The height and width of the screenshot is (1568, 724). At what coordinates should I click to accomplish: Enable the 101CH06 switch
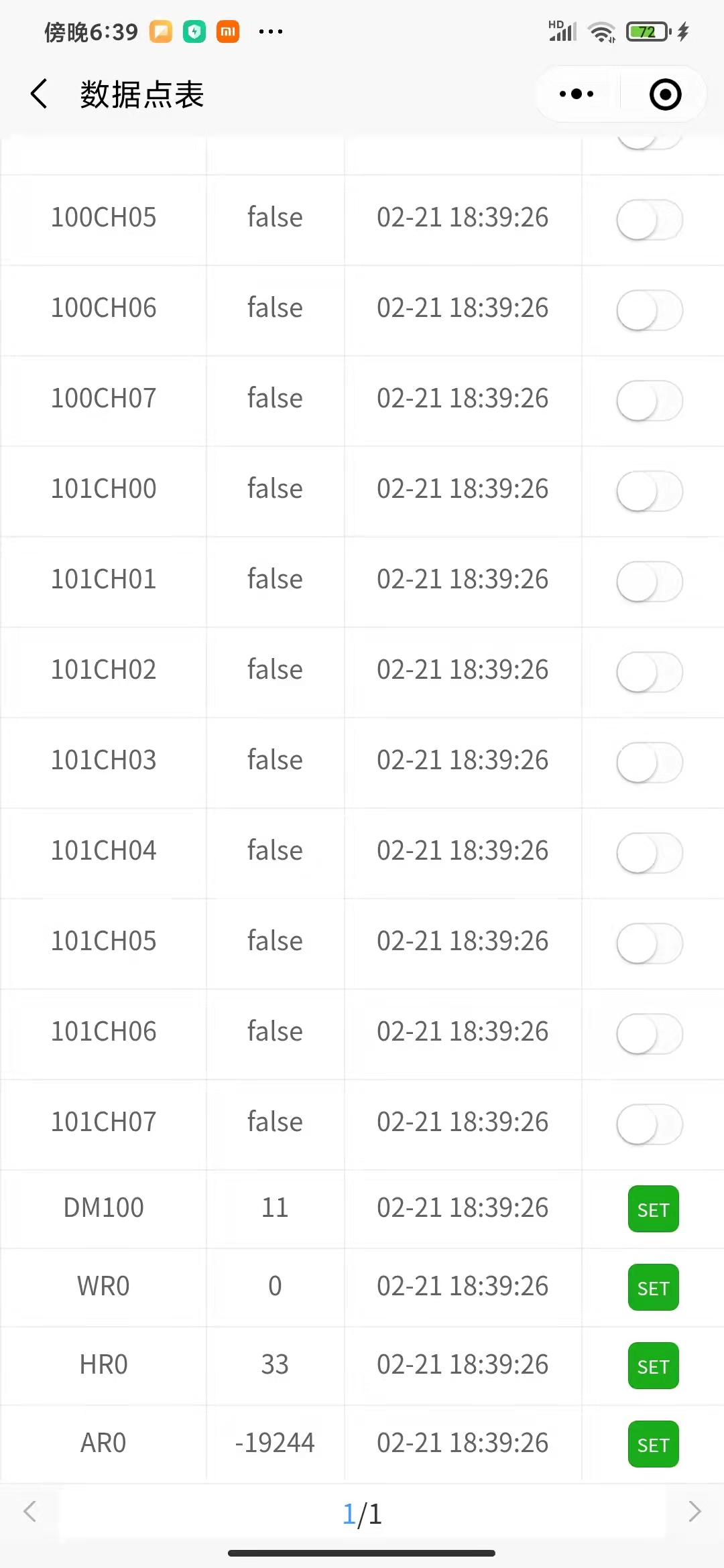649,1033
